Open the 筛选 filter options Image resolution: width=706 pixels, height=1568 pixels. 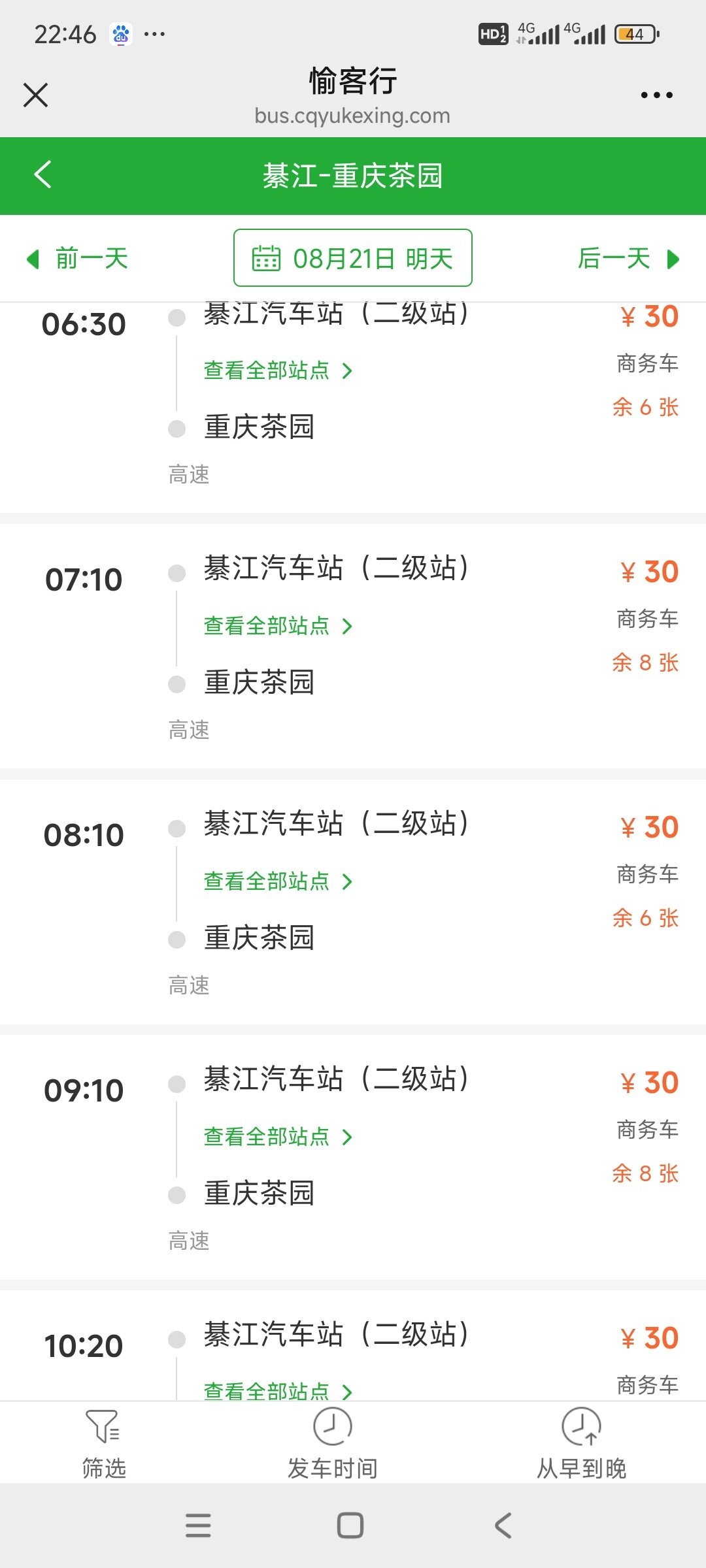click(103, 1443)
